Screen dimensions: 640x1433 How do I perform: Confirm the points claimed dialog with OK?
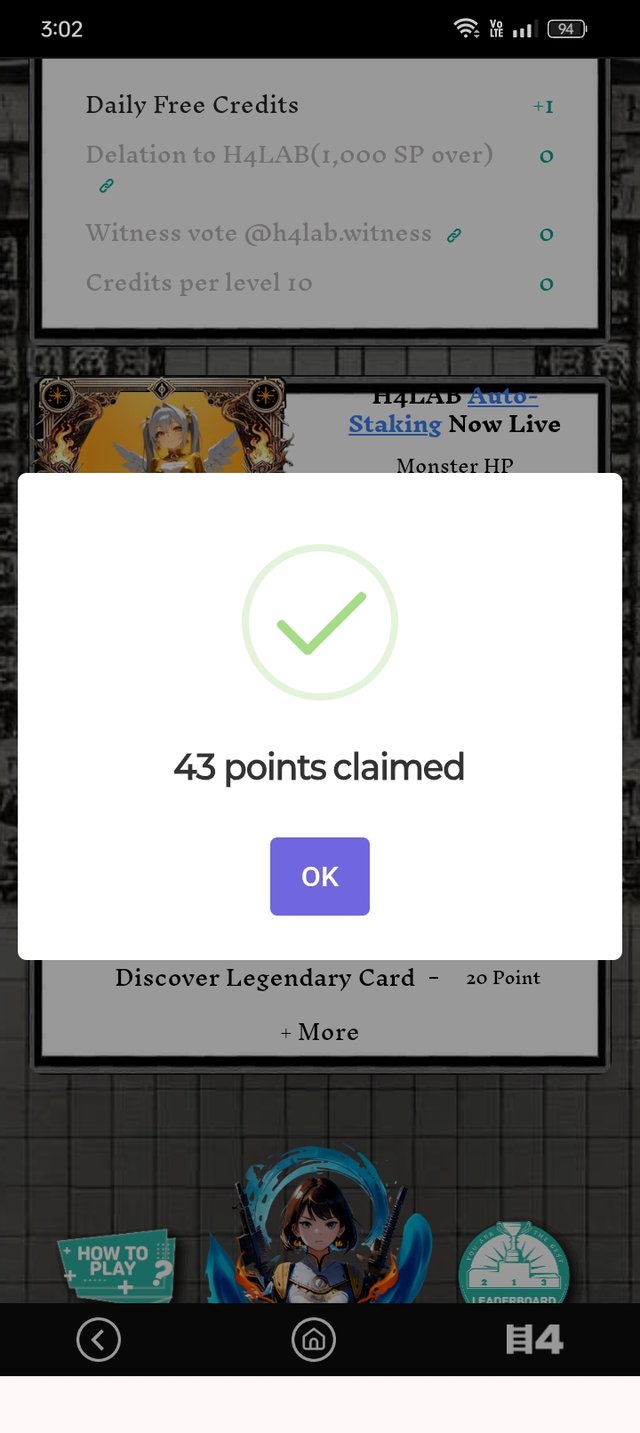[x=320, y=876]
